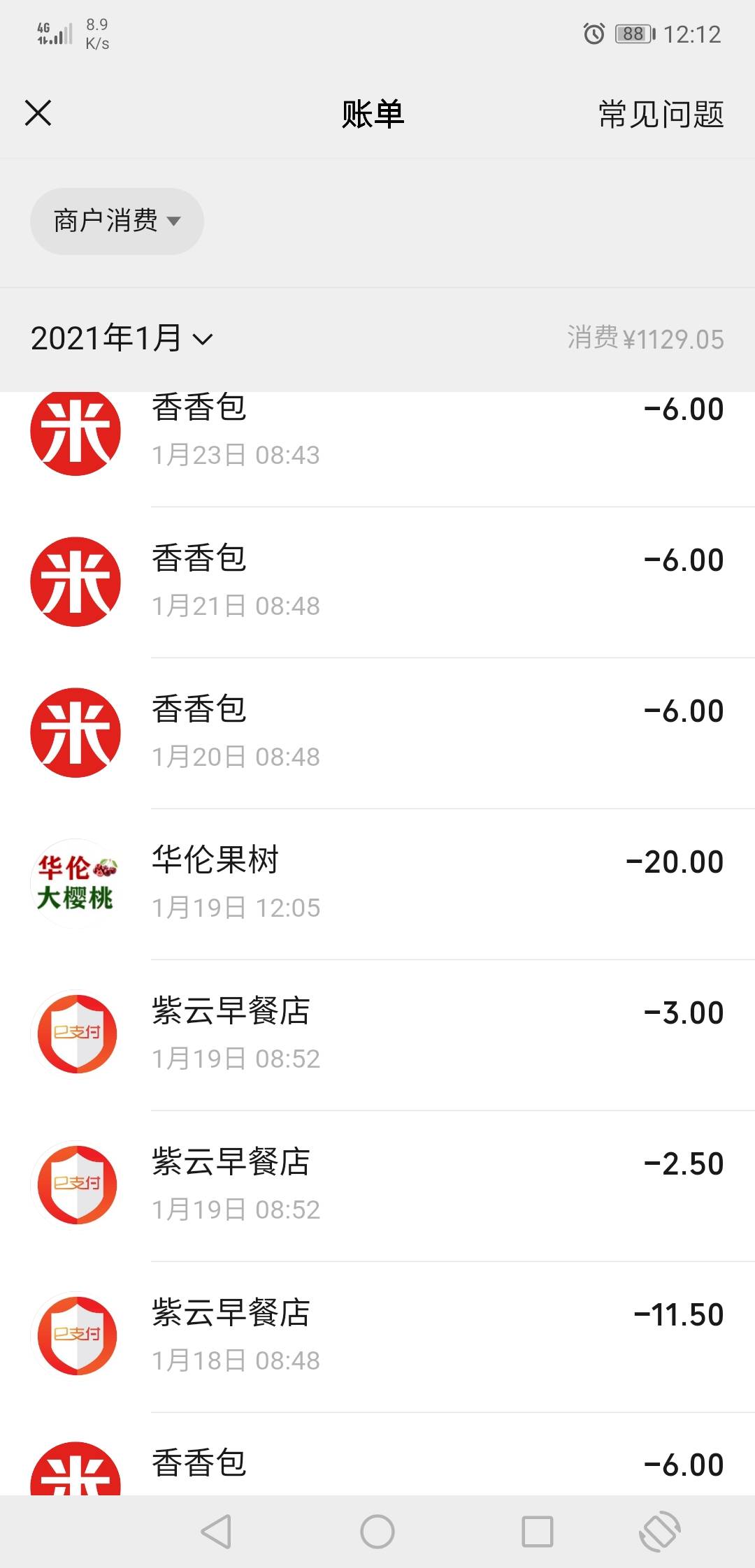View 紫云早餐店 payment from 1月18日 08:48
This screenshot has height=1568, width=755.
[377, 1337]
